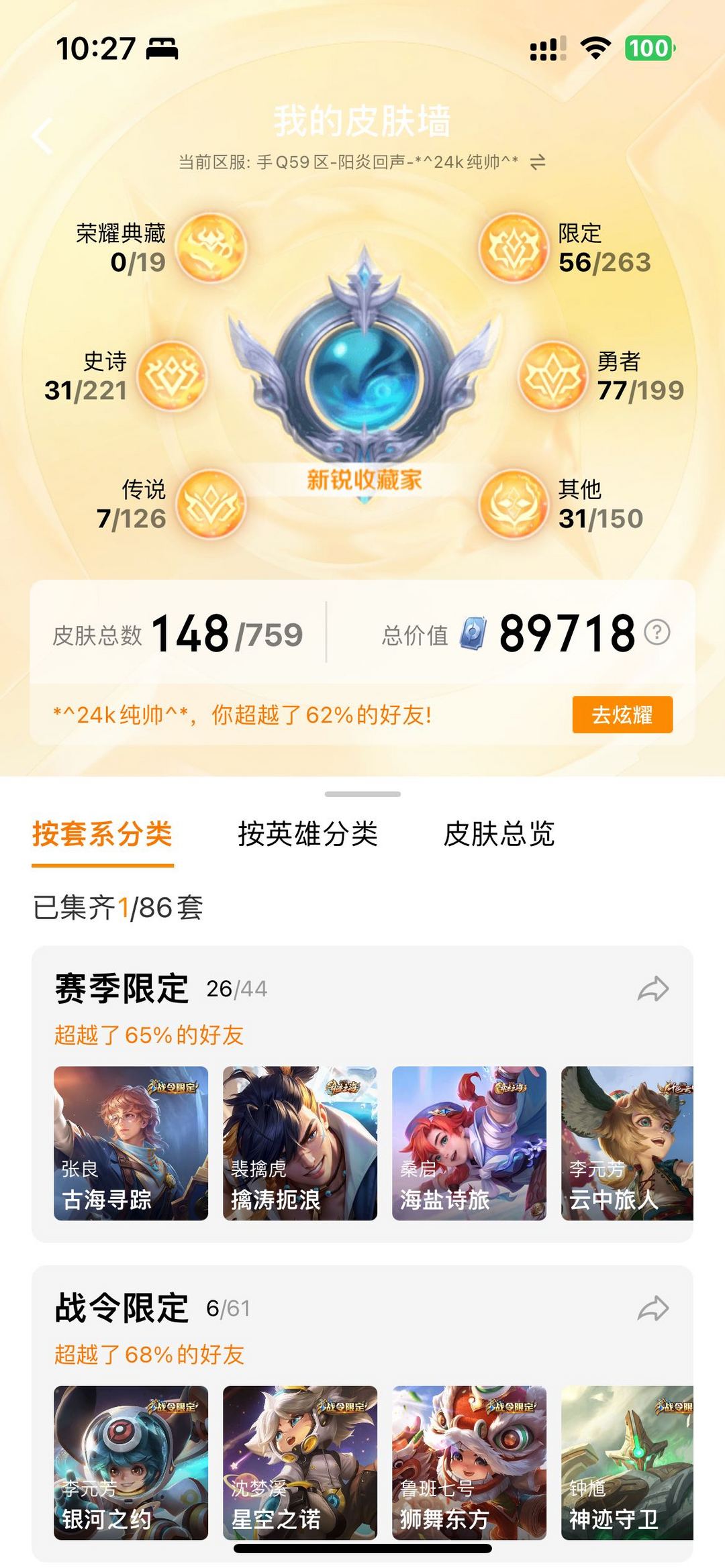Switch server with the swap arrows icon
This screenshot has height=1568, width=725.
click(x=538, y=162)
